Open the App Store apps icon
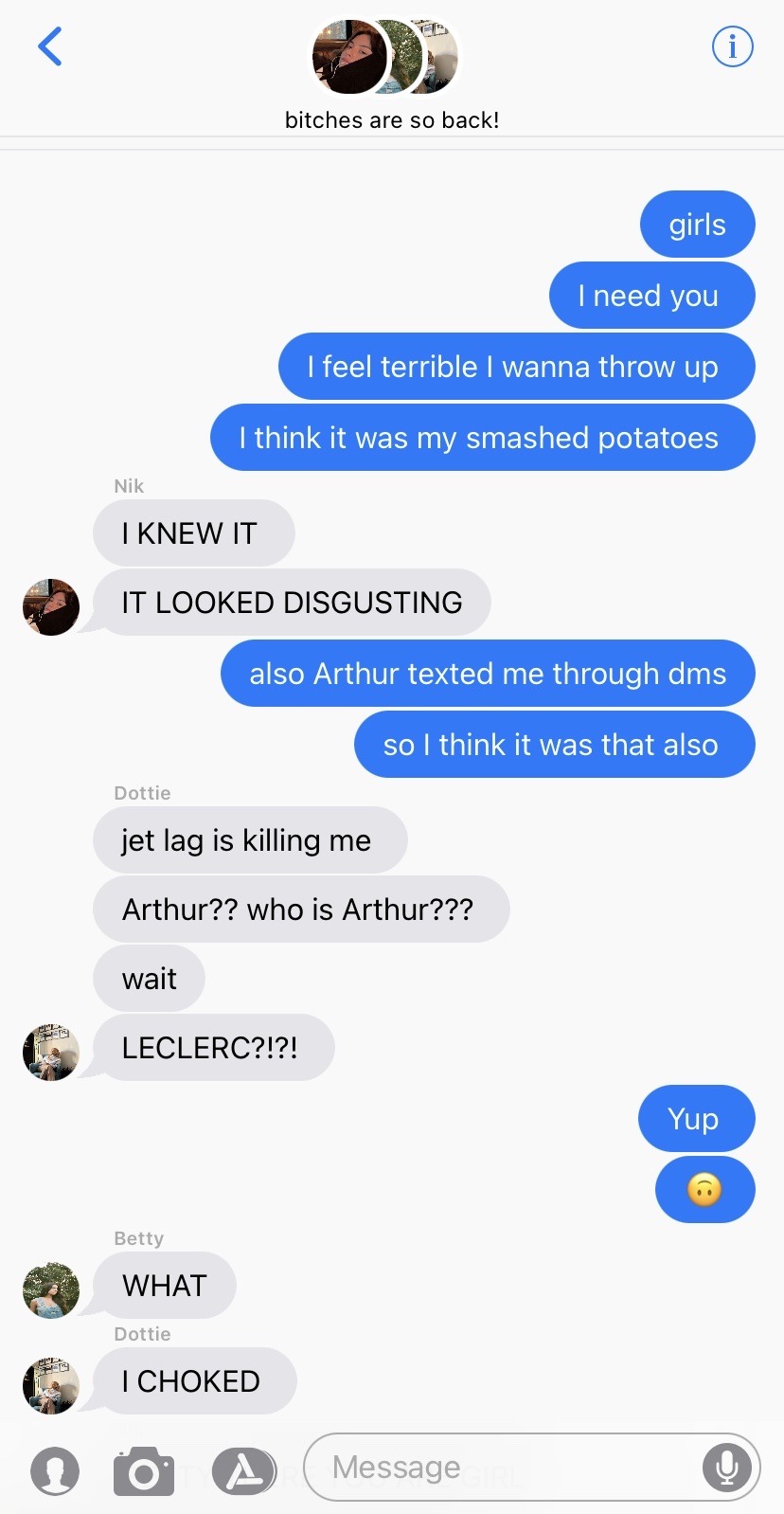784x1514 pixels. click(243, 1471)
